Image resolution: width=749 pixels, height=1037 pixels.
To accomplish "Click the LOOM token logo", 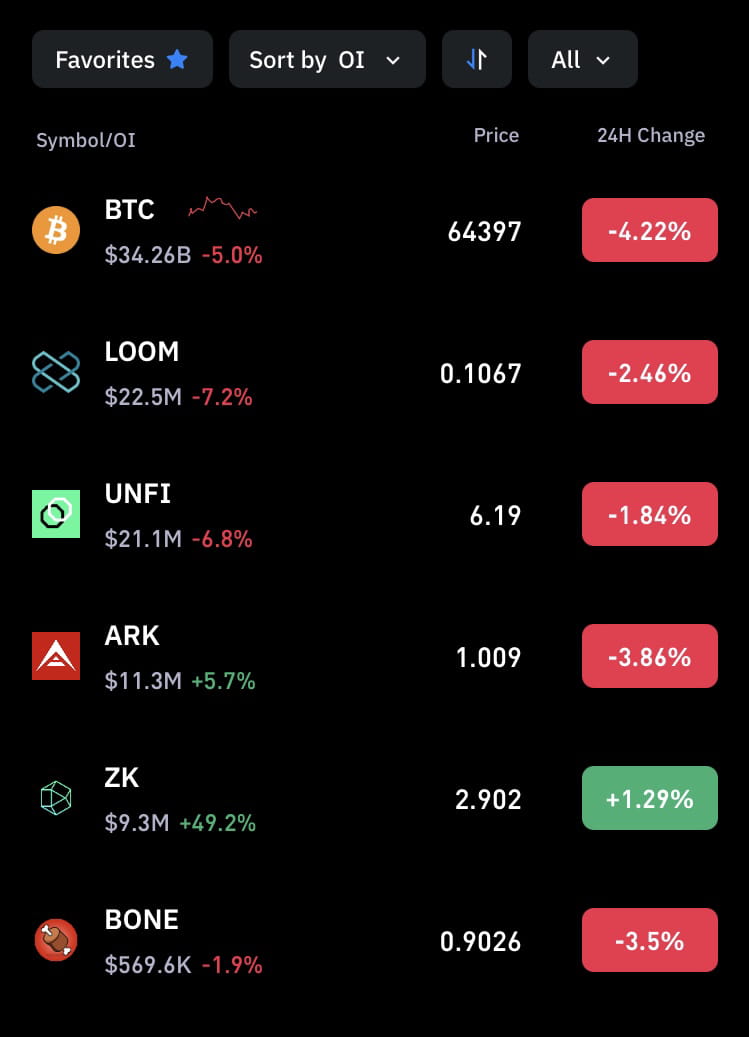I will point(56,372).
